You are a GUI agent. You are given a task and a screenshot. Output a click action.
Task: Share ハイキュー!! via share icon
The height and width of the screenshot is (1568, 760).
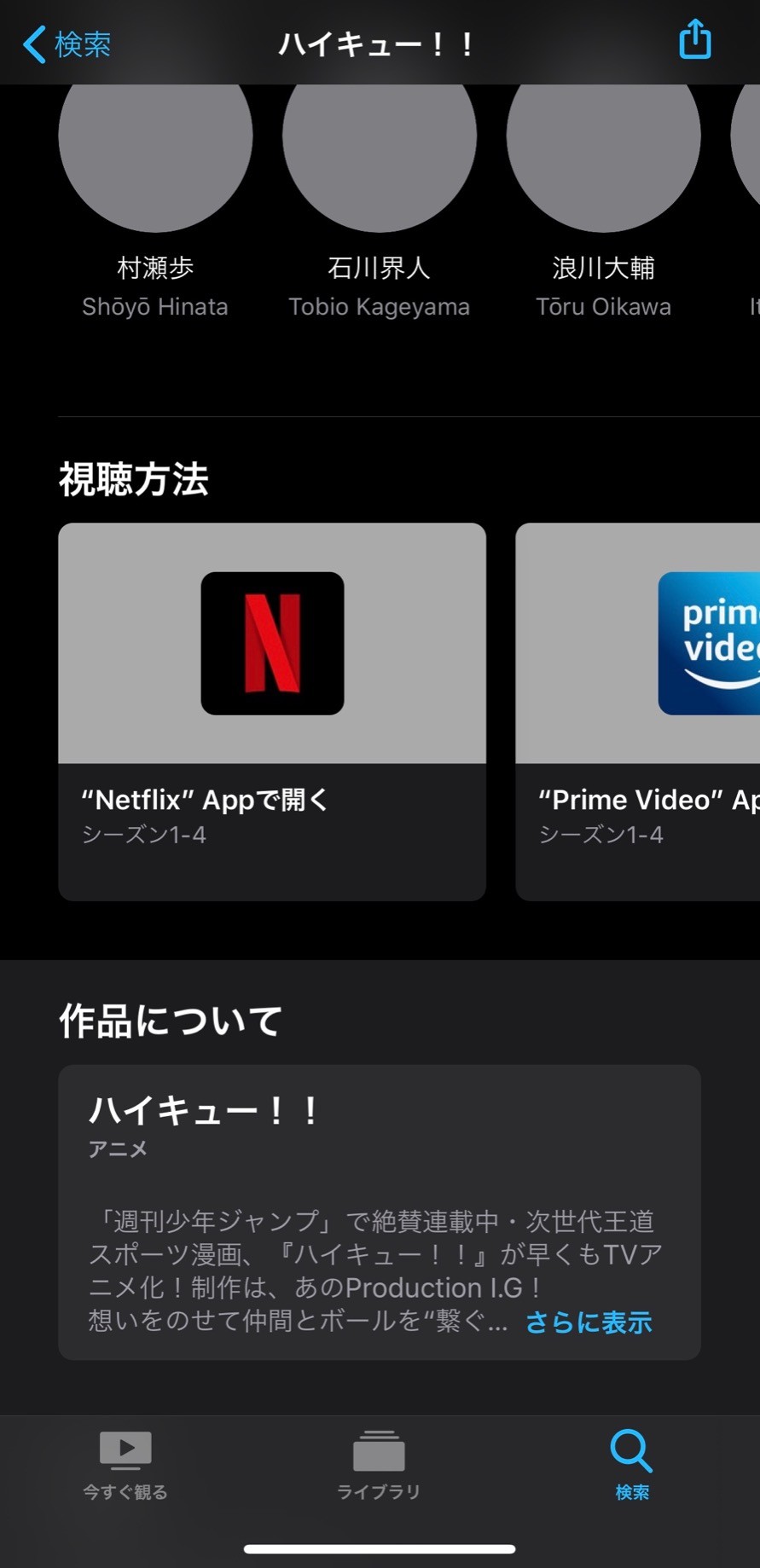[695, 39]
